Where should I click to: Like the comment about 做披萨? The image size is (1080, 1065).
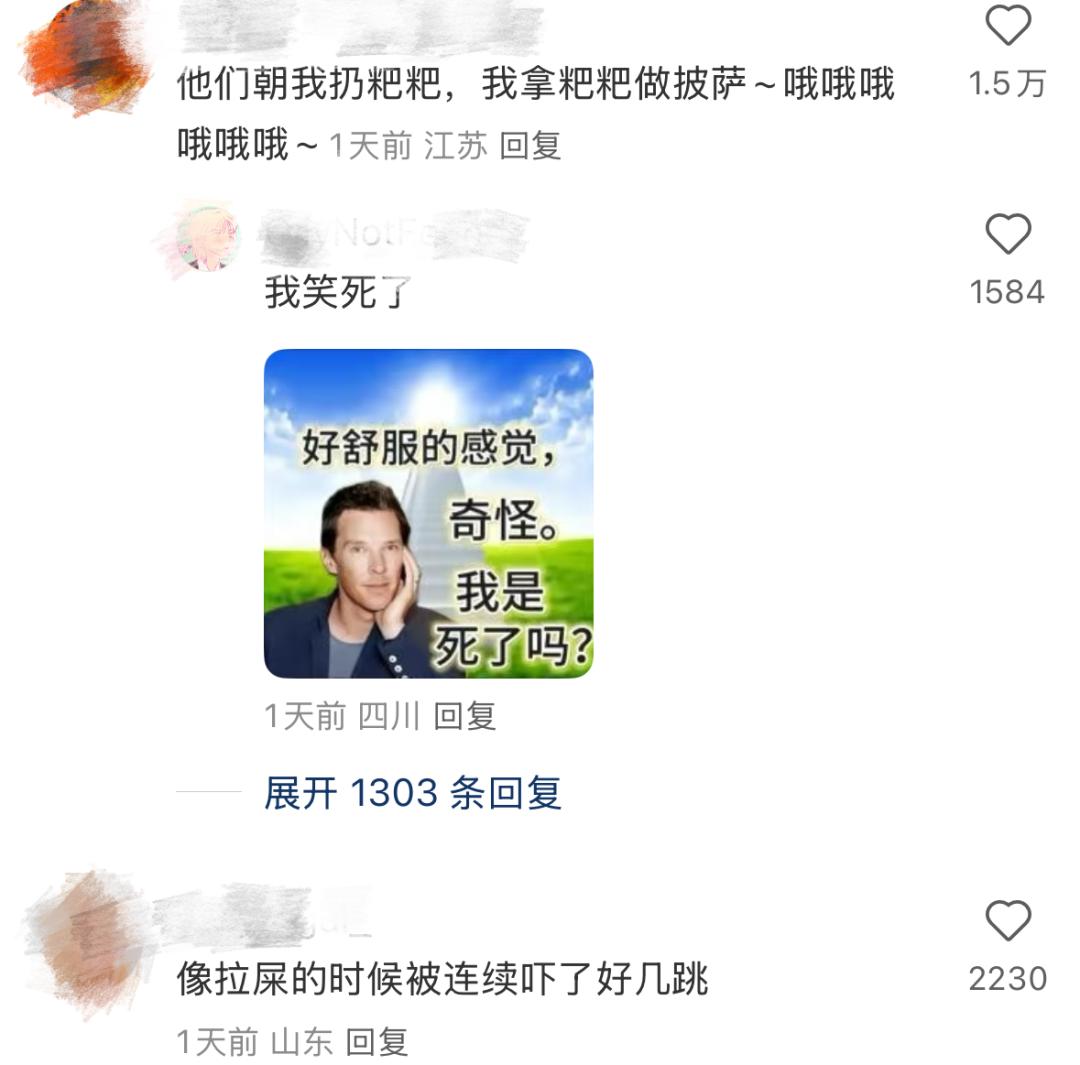click(x=1007, y=28)
